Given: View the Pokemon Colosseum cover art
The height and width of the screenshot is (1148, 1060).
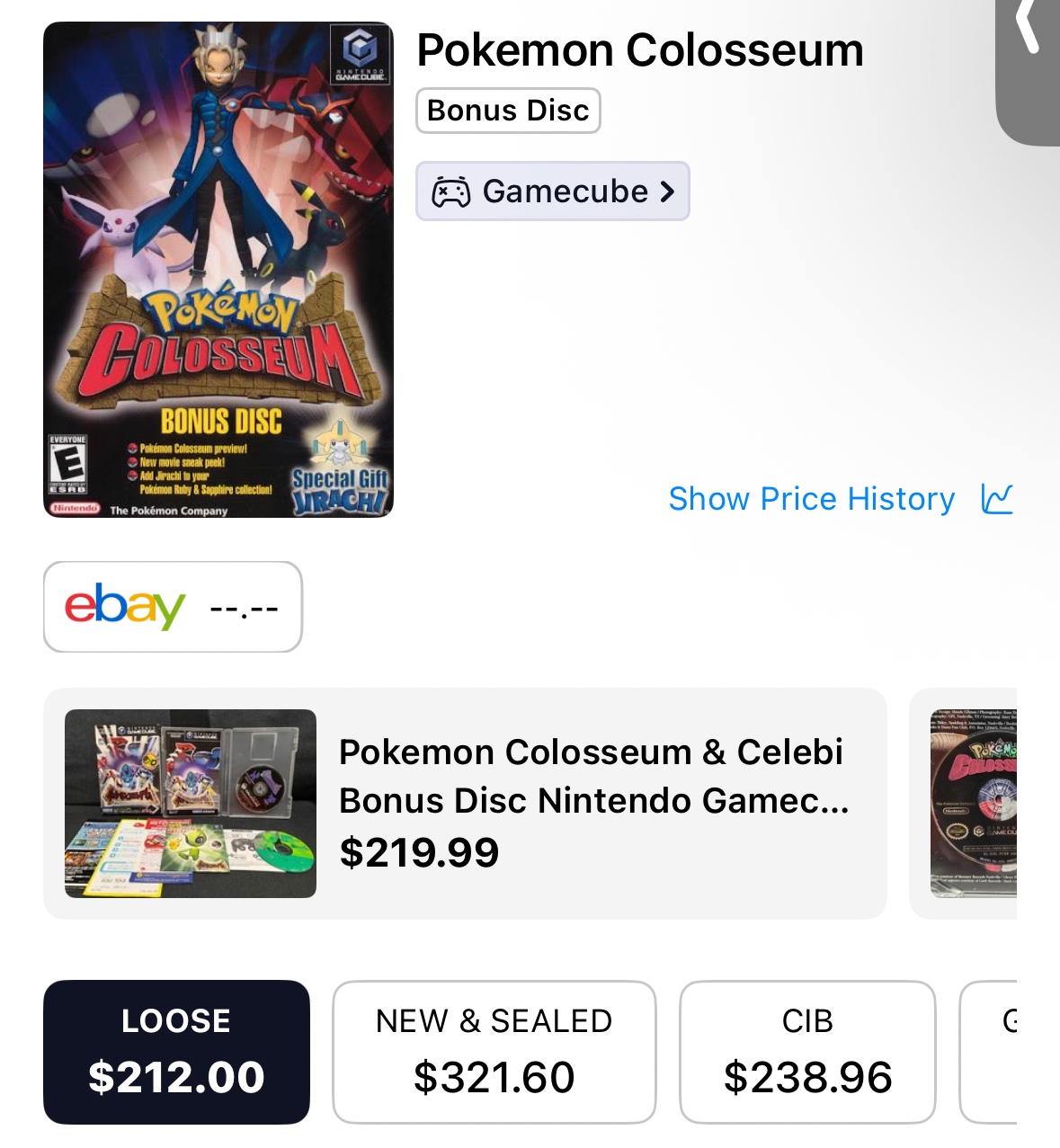Looking at the screenshot, I should pos(218,270).
